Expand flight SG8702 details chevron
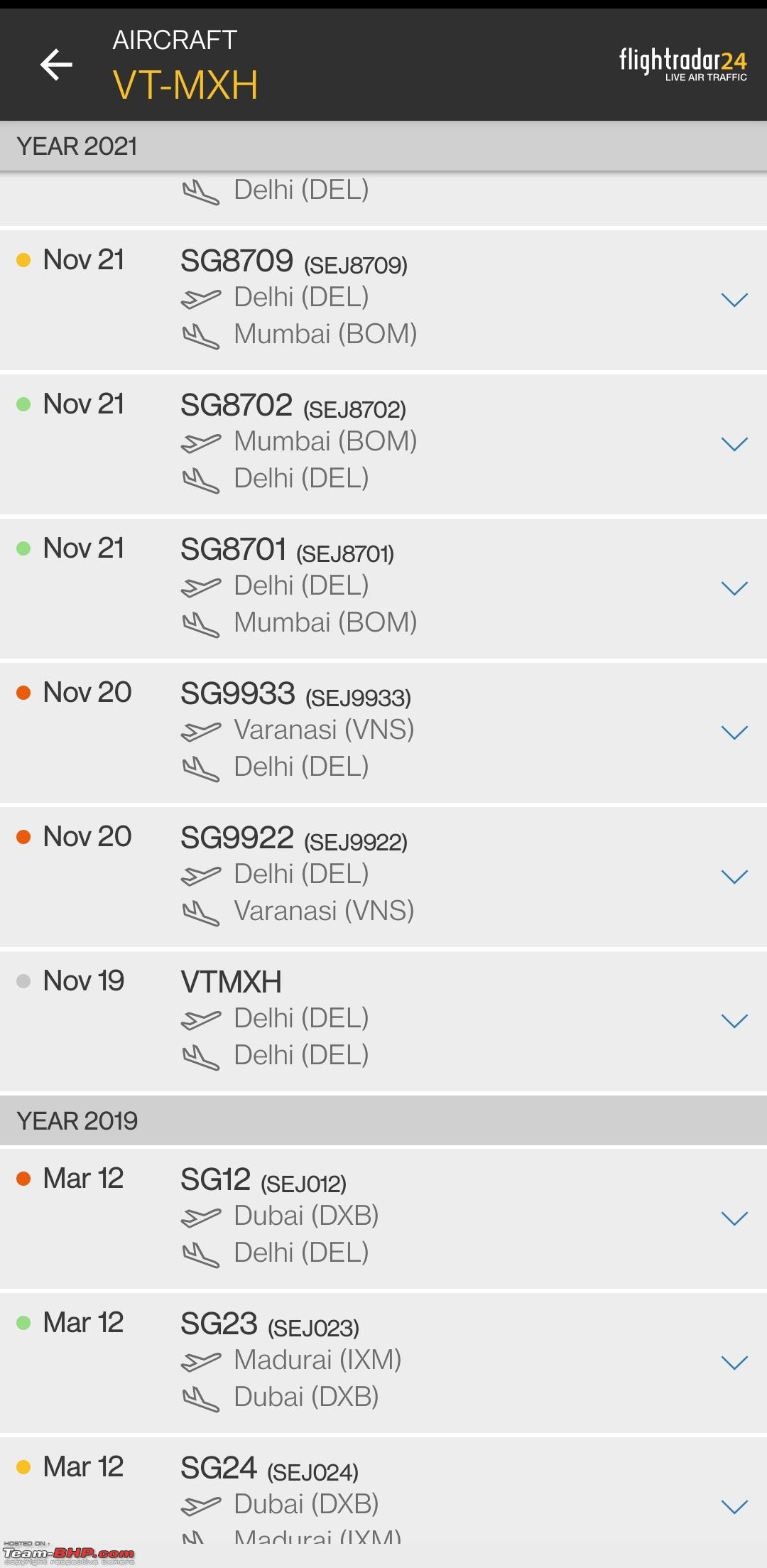This screenshot has height=1568, width=767. [734, 444]
